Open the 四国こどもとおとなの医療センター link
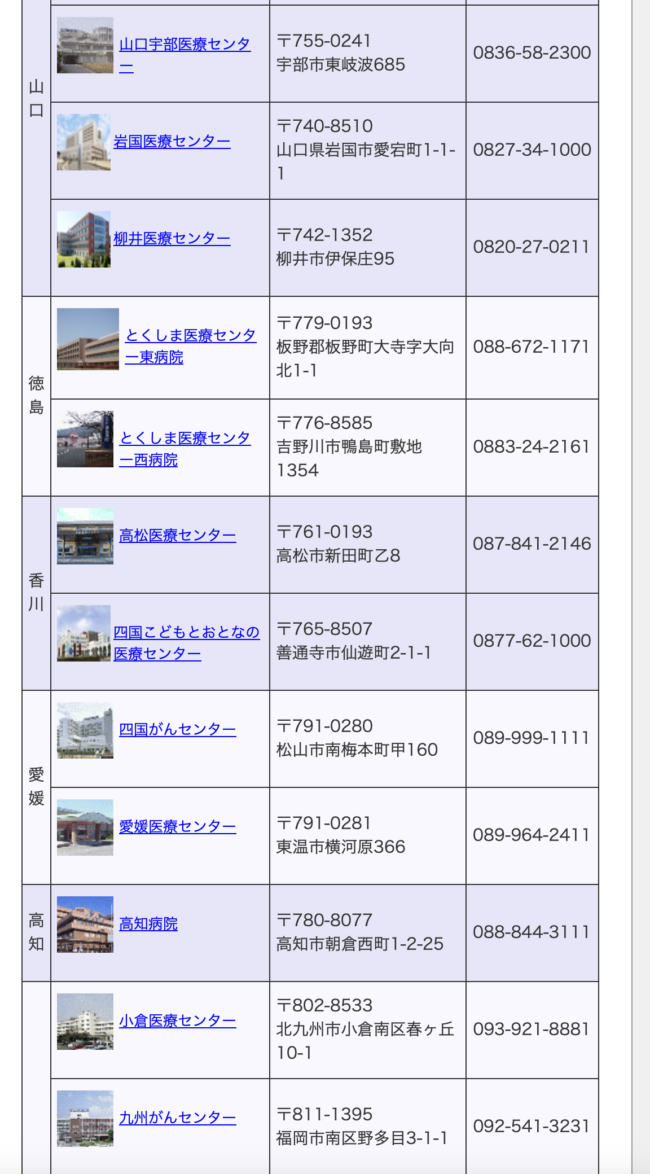650x1174 pixels. click(186, 632)
